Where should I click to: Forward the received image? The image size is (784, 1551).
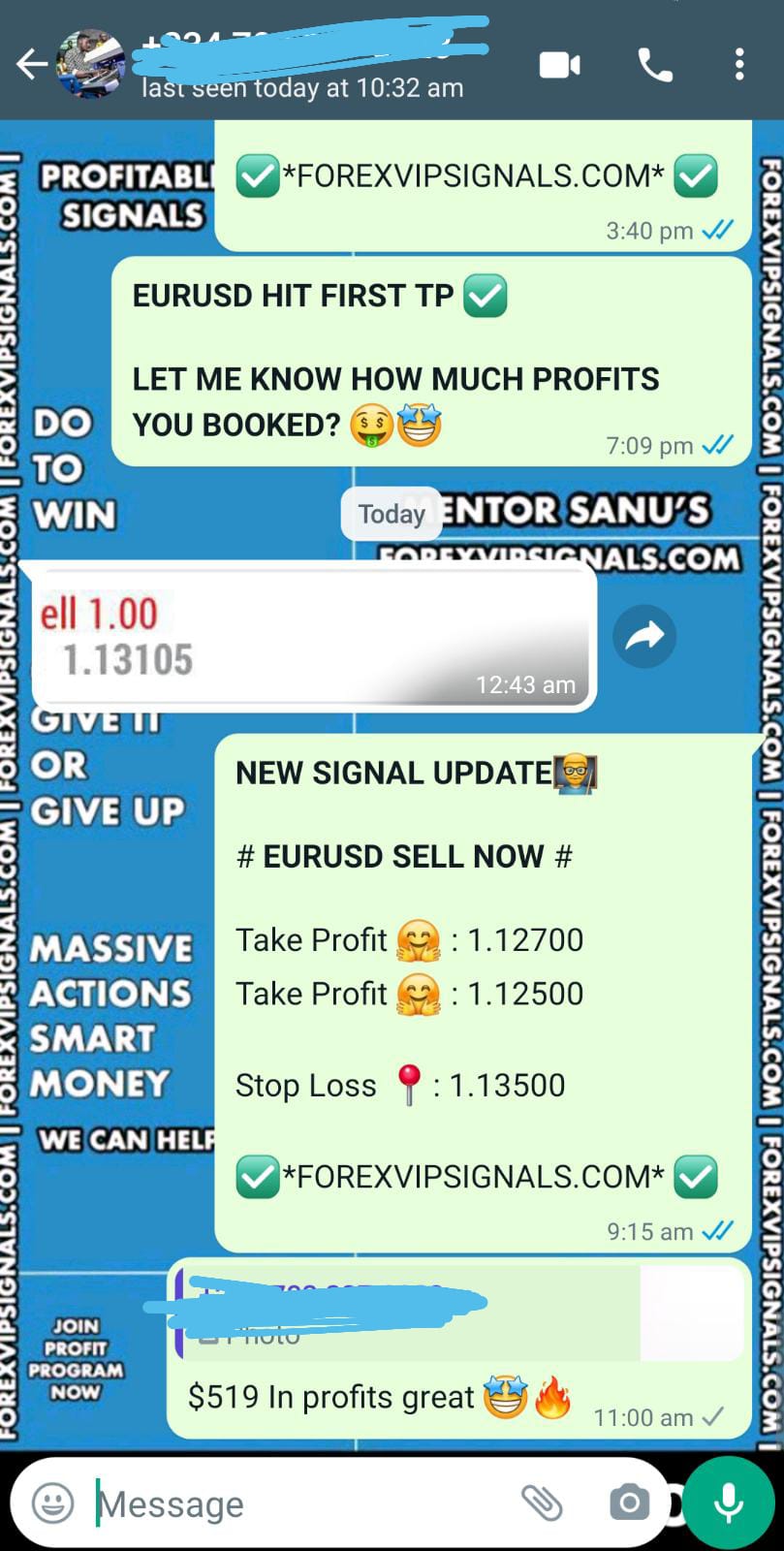(644, 636)
